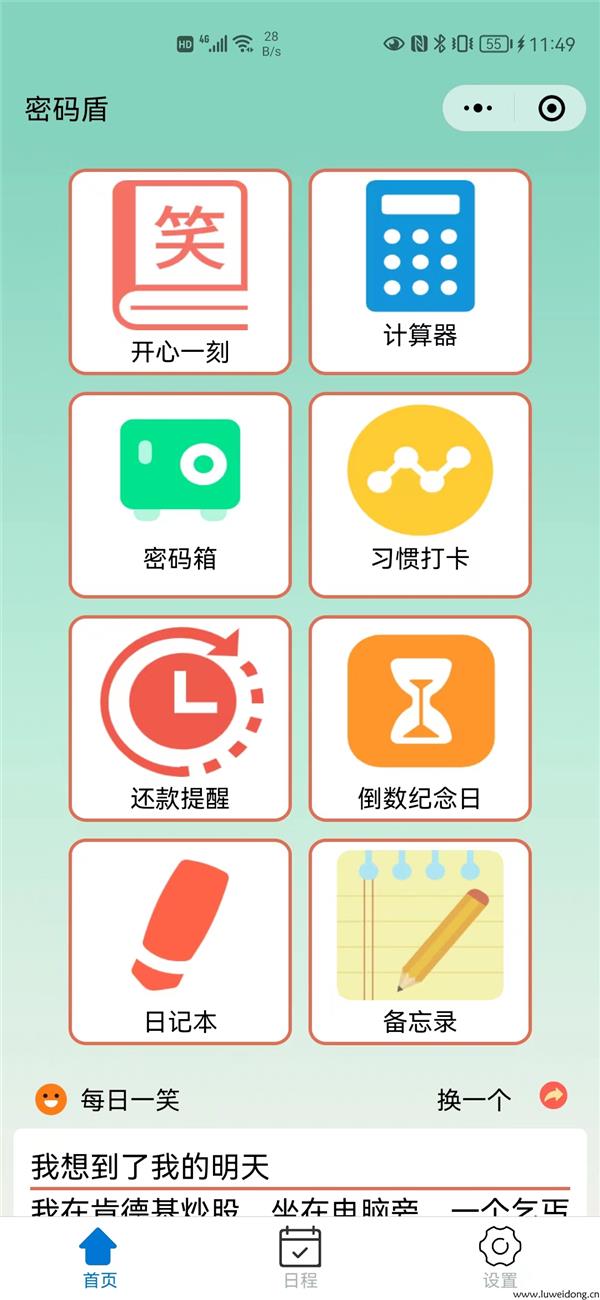The image size is (600, 1300).
Task: Launch the 计算器 calculator tool
Action: (420, 272)
